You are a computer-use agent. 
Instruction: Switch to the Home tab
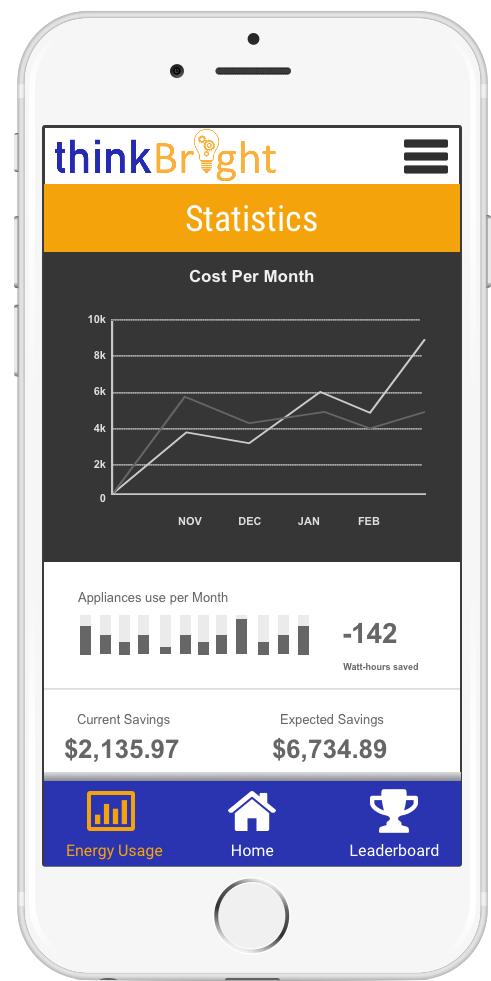[x=252, y=824]
